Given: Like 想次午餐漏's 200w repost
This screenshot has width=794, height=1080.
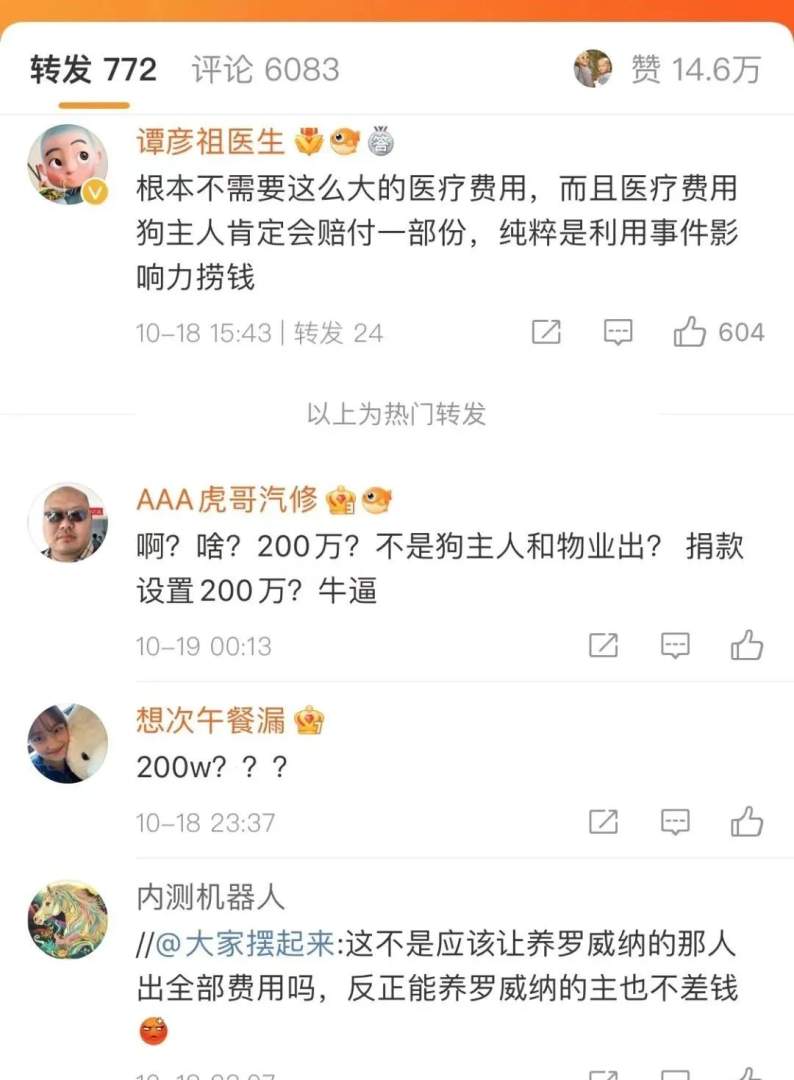Looking at the screenshot, I should click(x=747, y=822).
